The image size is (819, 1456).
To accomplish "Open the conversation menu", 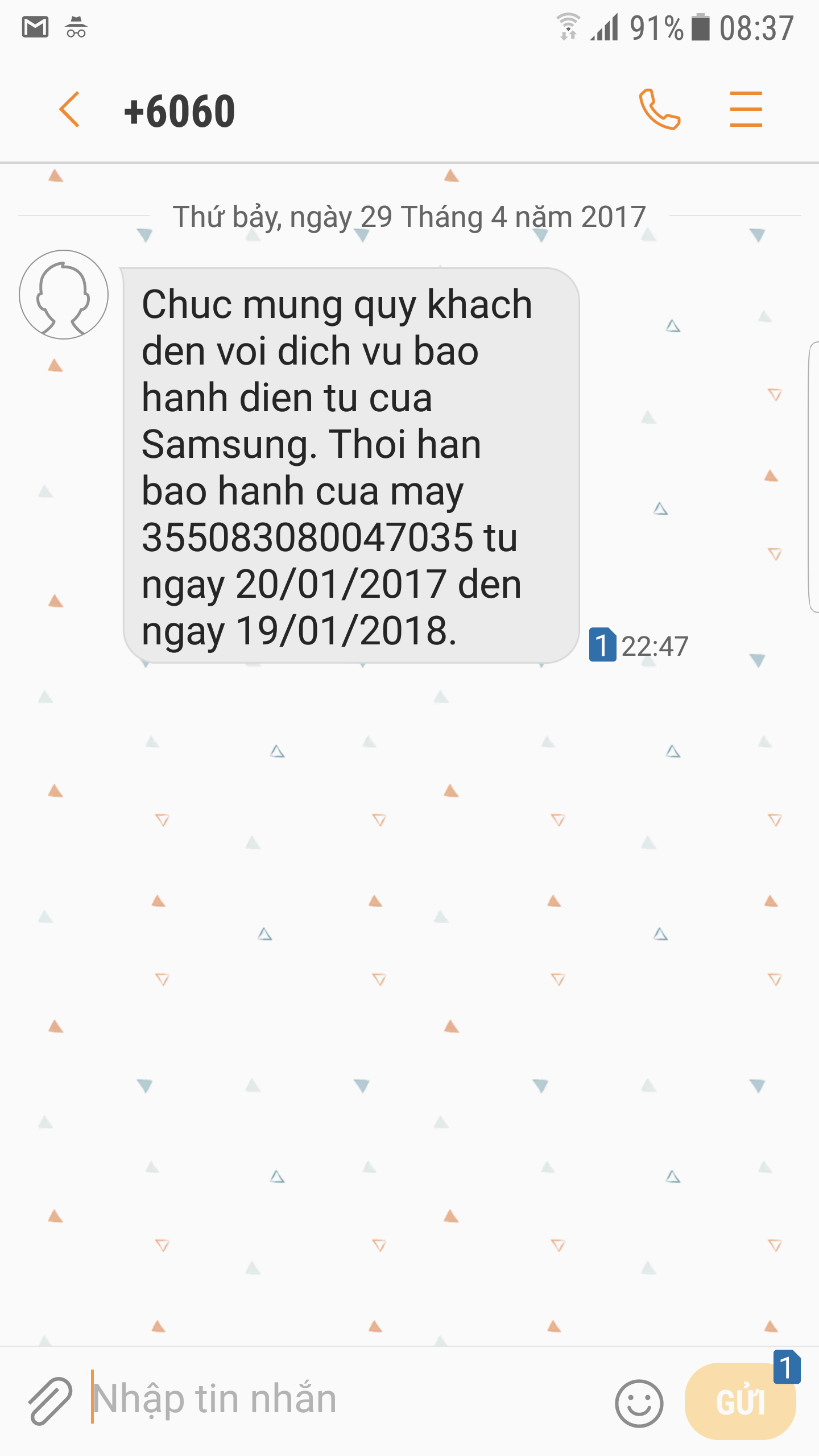I will [746, 110].
